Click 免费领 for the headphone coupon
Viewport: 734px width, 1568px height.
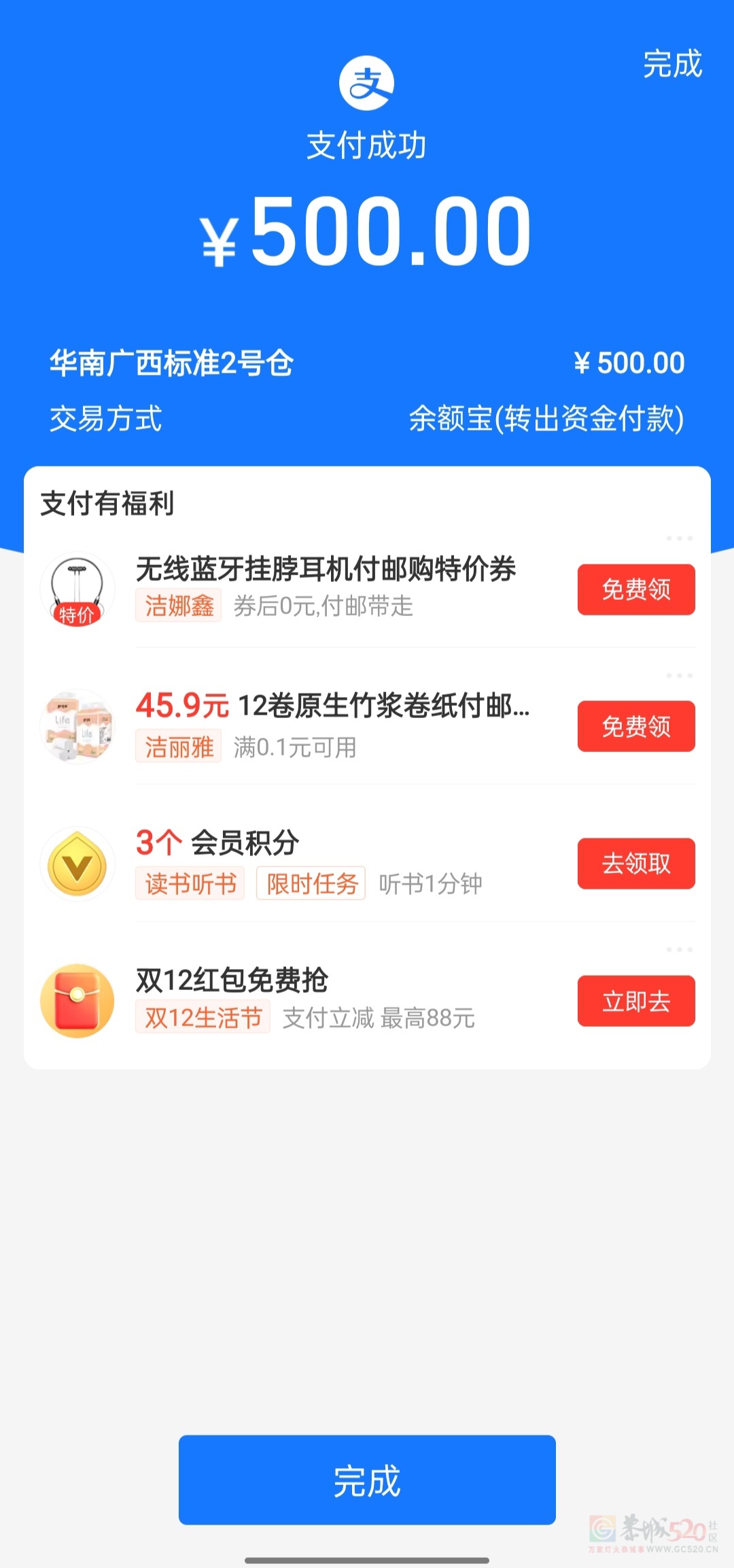[636, 590]
